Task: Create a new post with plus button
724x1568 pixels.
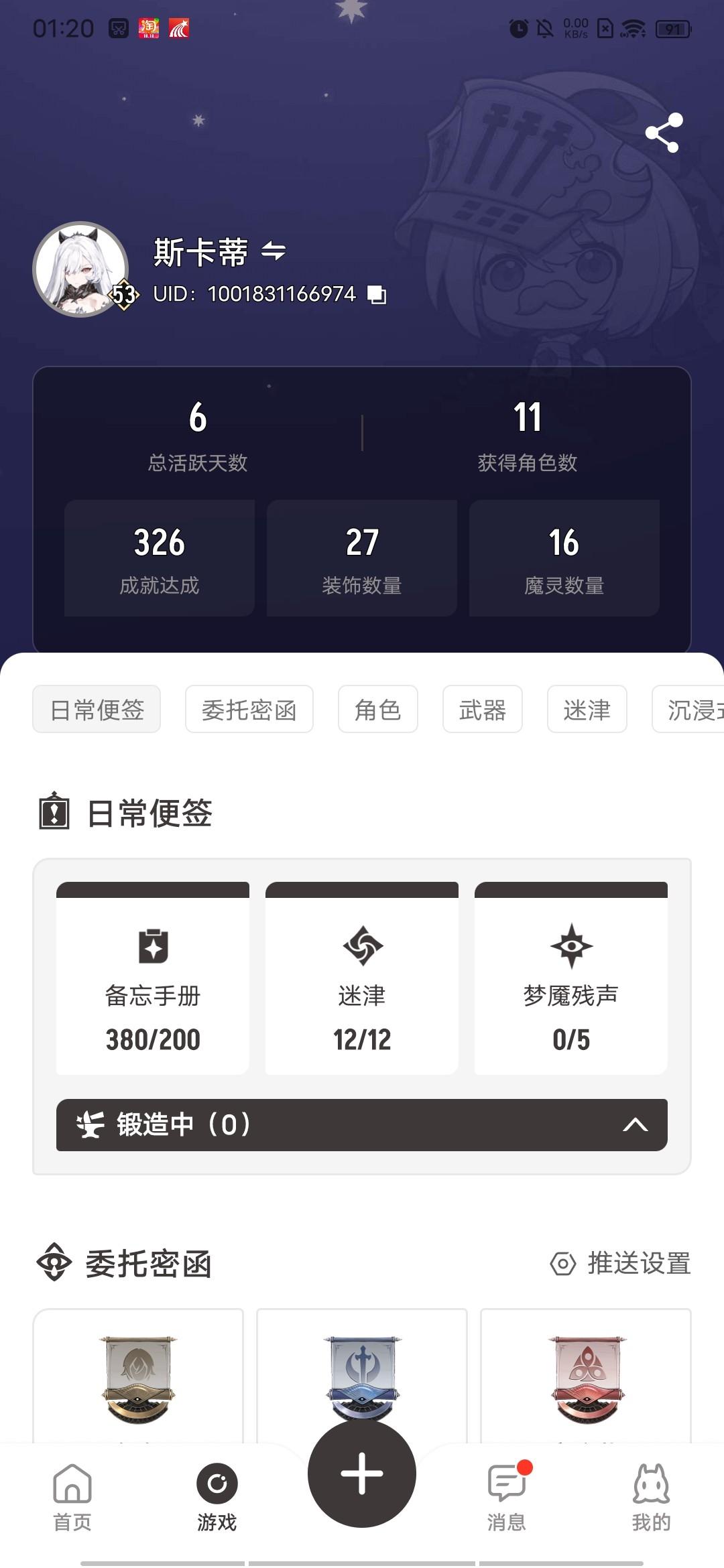Action: 362,1473
